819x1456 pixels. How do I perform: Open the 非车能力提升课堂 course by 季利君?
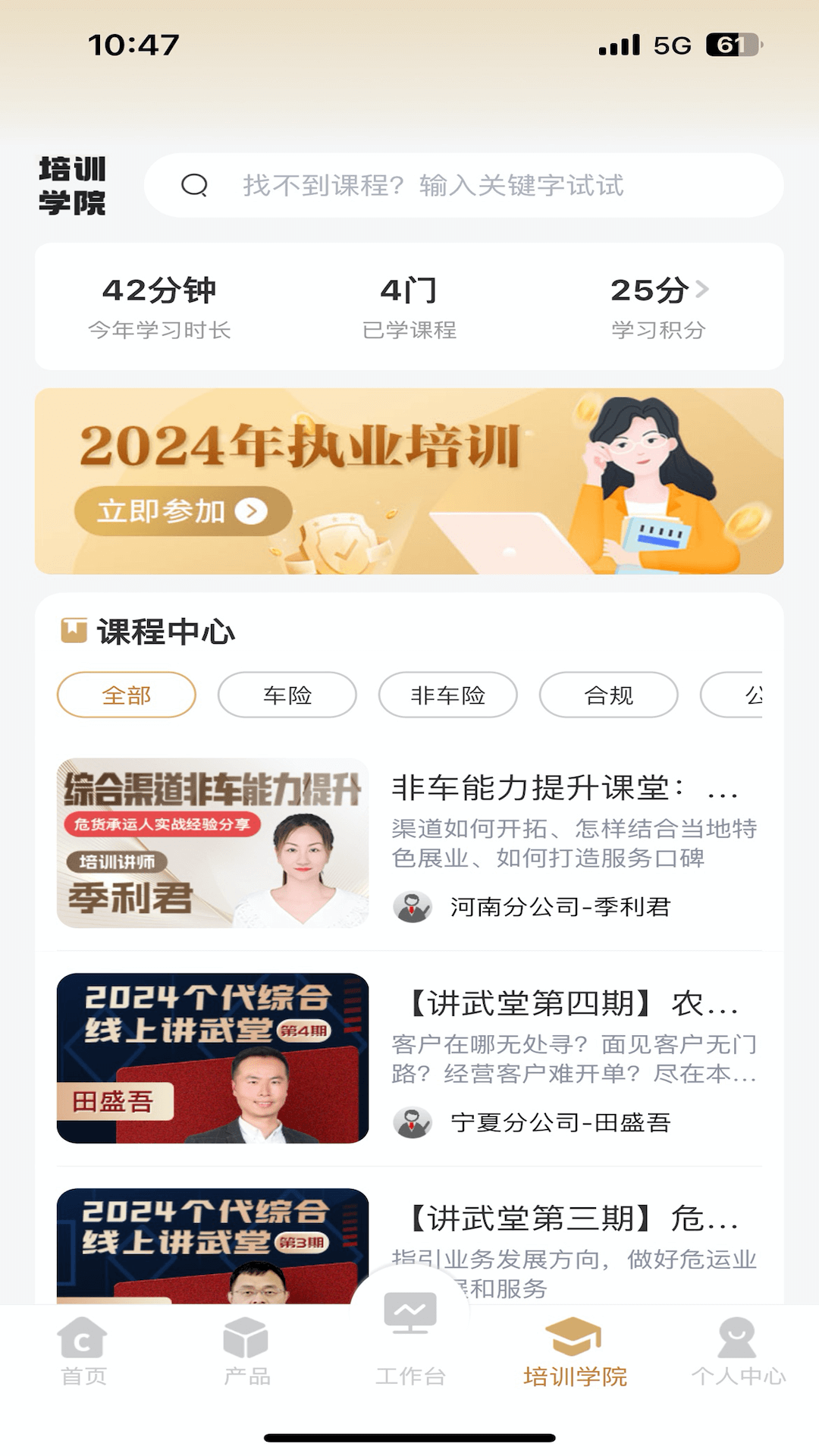409,843
